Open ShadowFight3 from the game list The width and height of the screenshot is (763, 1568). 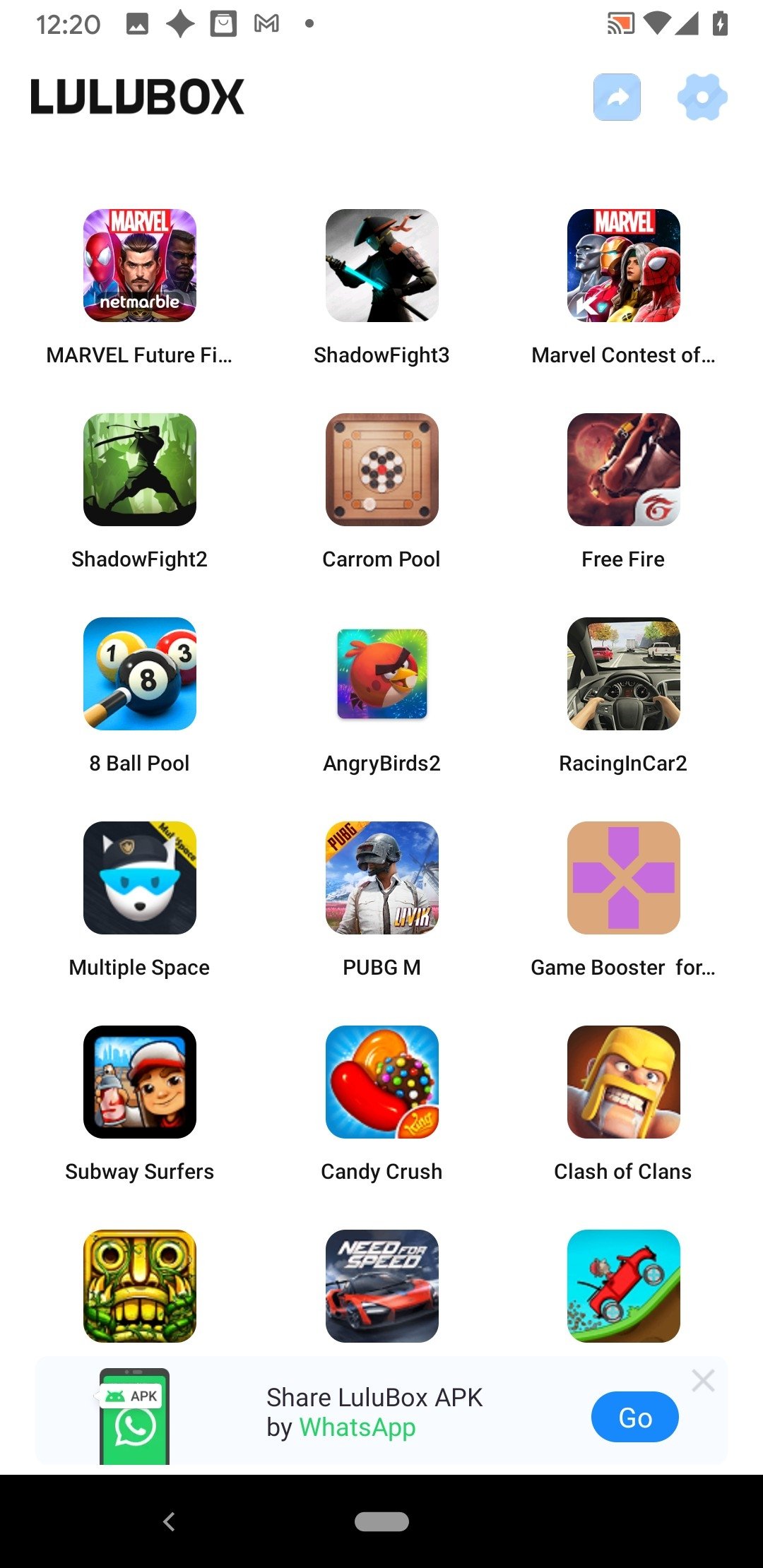(381, 265)
